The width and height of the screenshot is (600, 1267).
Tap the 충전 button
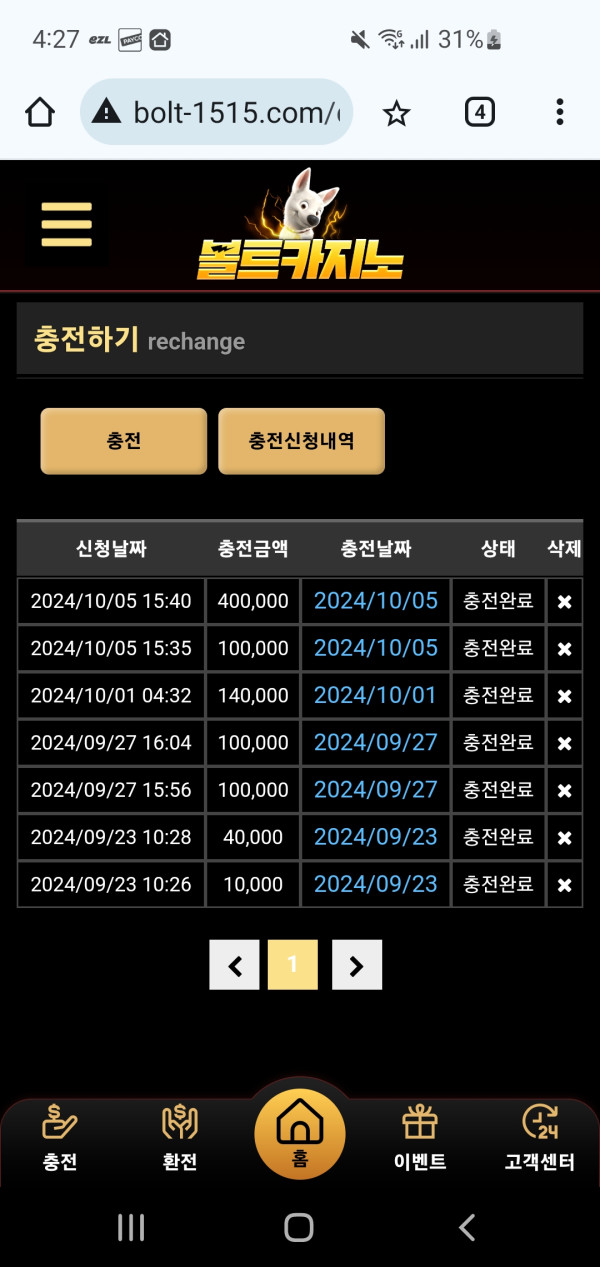pos(123,441)
